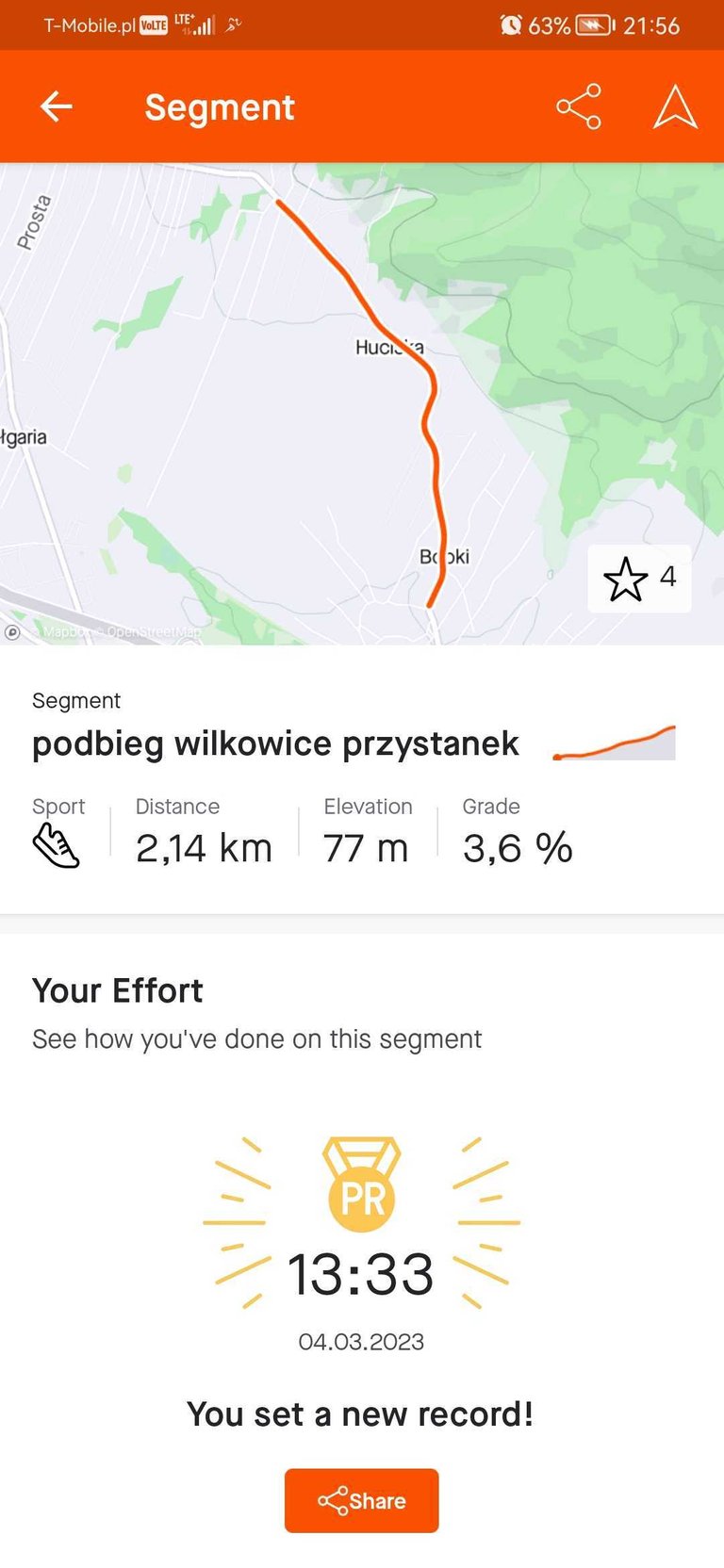Open the navigation arrow icon in the top bar

(x=675, y=106)
